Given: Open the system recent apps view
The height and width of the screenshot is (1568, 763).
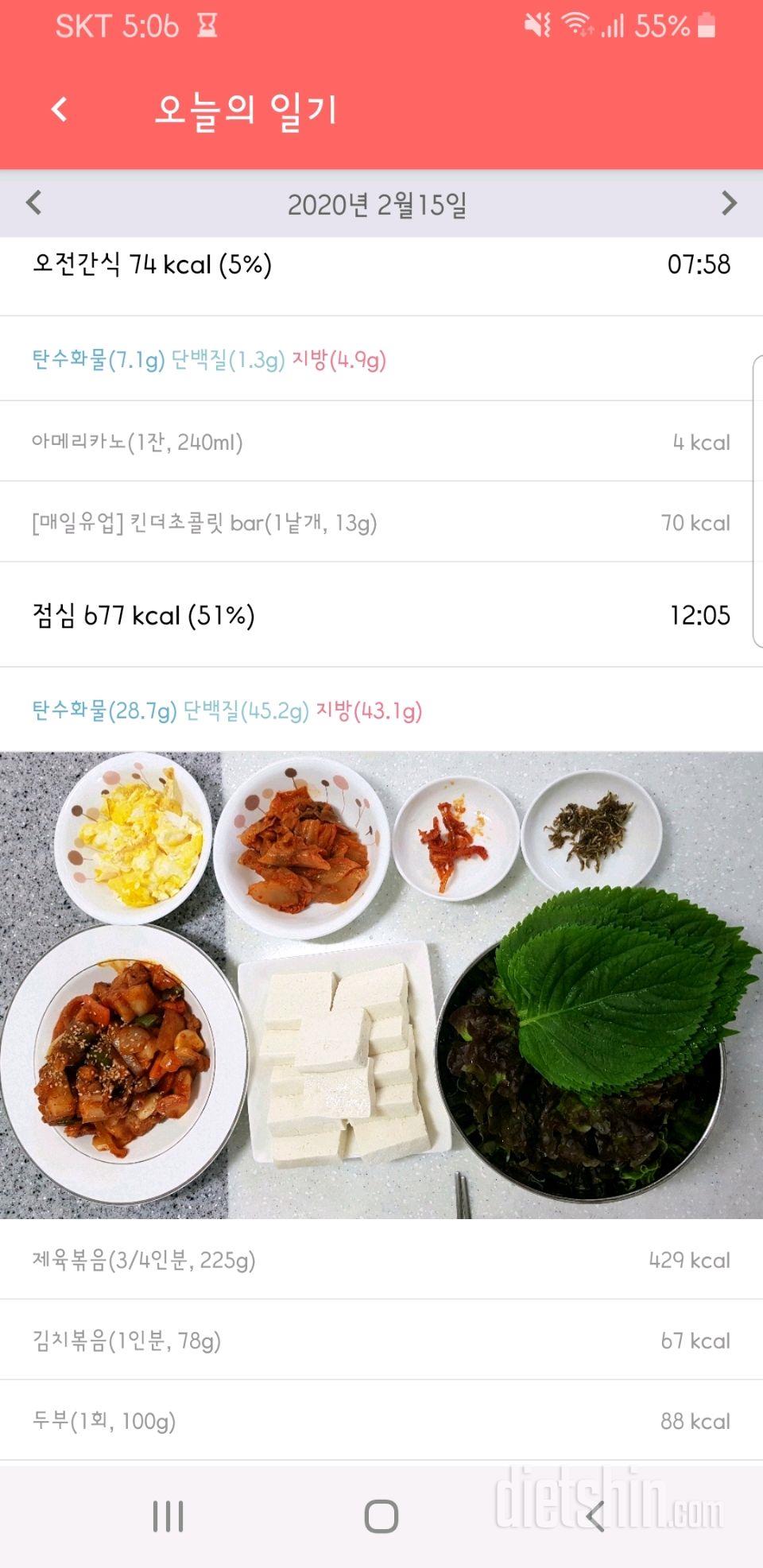Looking at the screenshot, I should click(168, 1516).
